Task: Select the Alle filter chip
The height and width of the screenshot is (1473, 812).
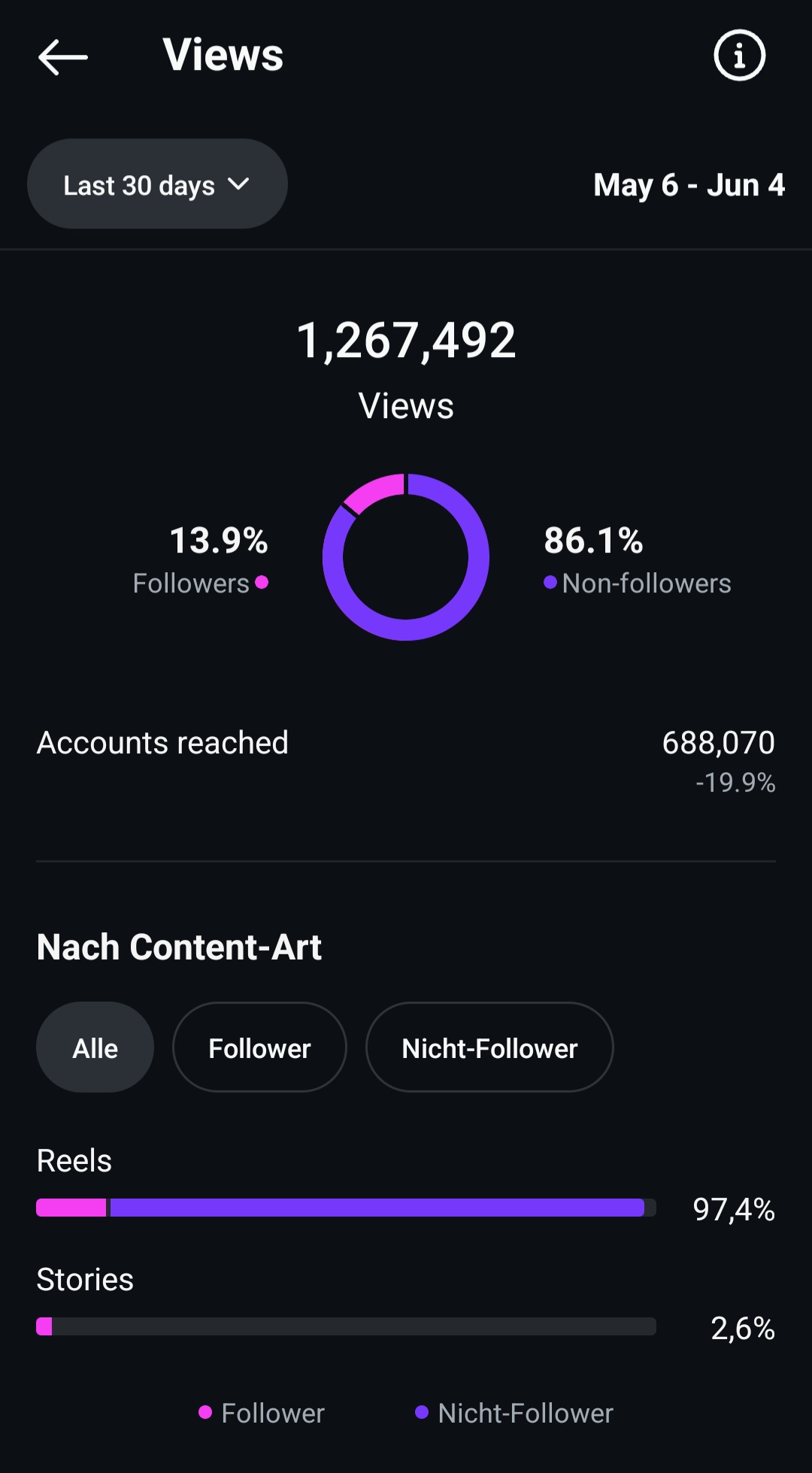Action: (95, 1047)
